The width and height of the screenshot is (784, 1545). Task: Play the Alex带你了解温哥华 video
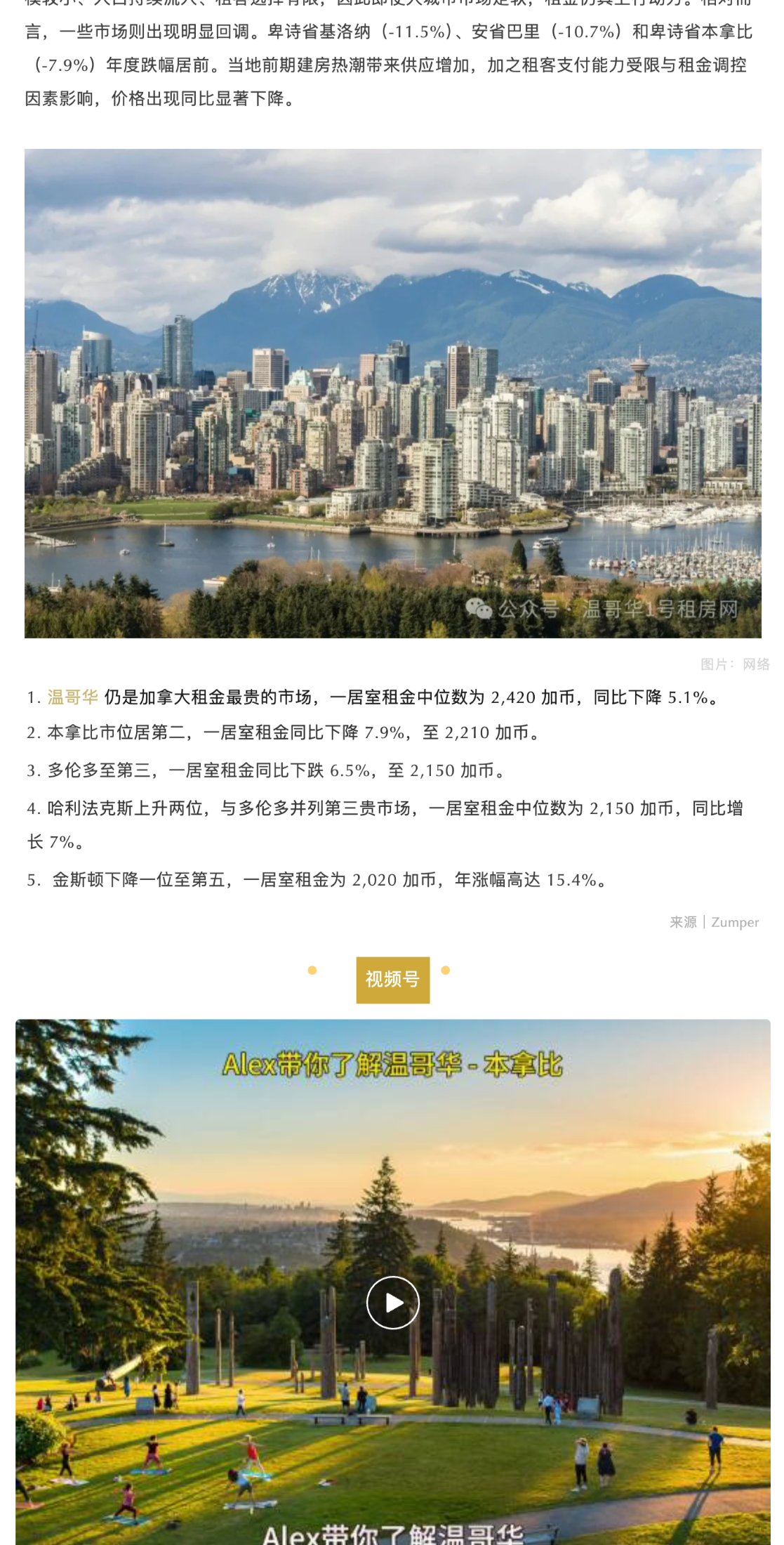(392, 1303)
